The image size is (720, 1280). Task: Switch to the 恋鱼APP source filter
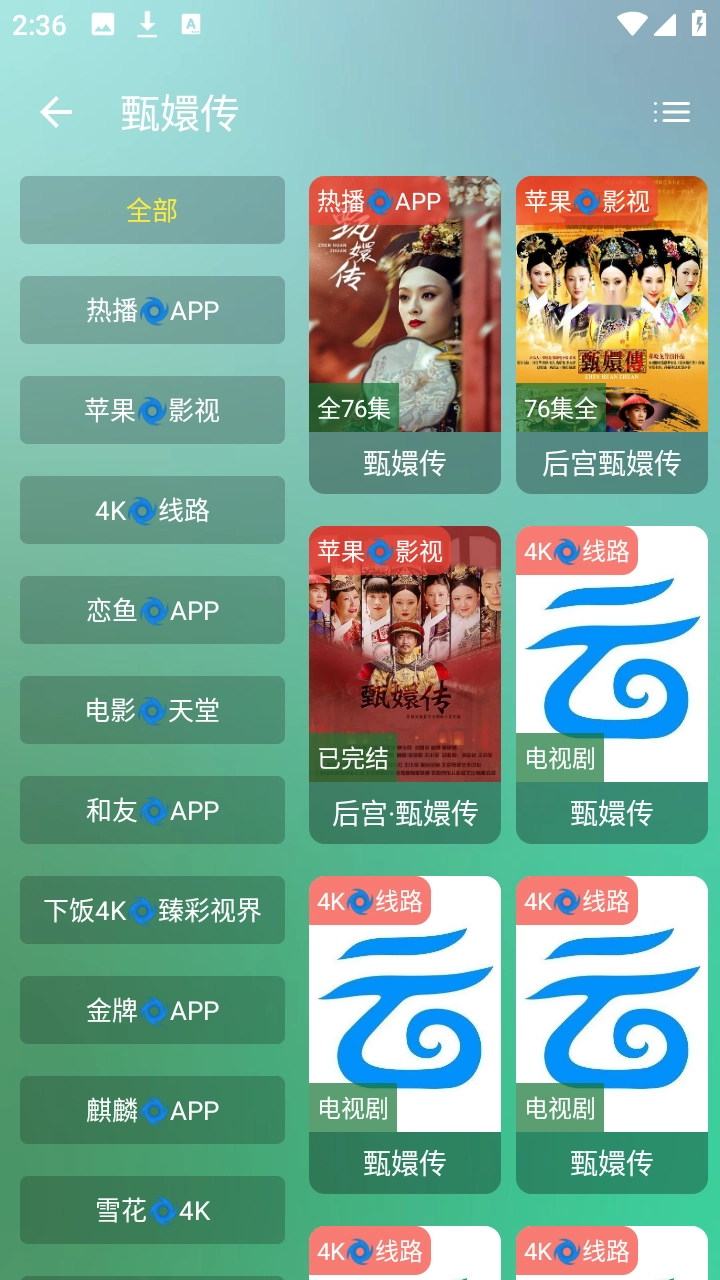(151, 610)
